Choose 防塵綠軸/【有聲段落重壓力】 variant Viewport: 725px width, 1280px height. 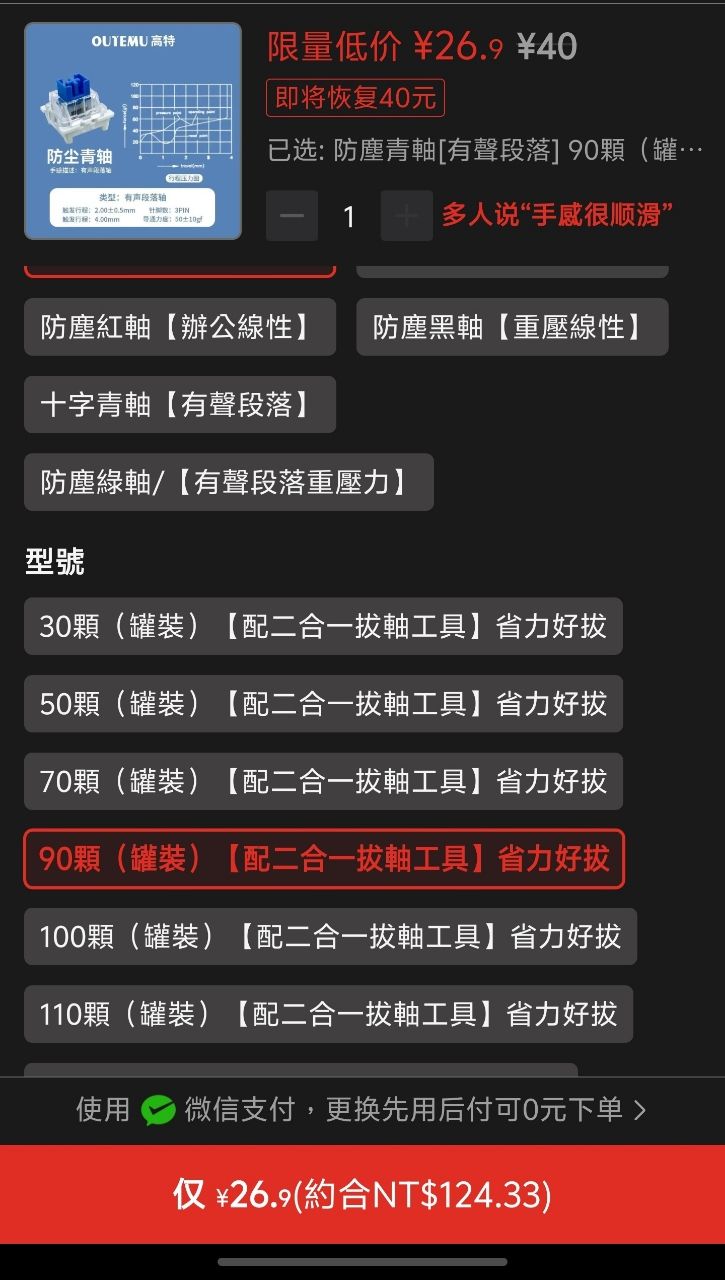(229, 482)
